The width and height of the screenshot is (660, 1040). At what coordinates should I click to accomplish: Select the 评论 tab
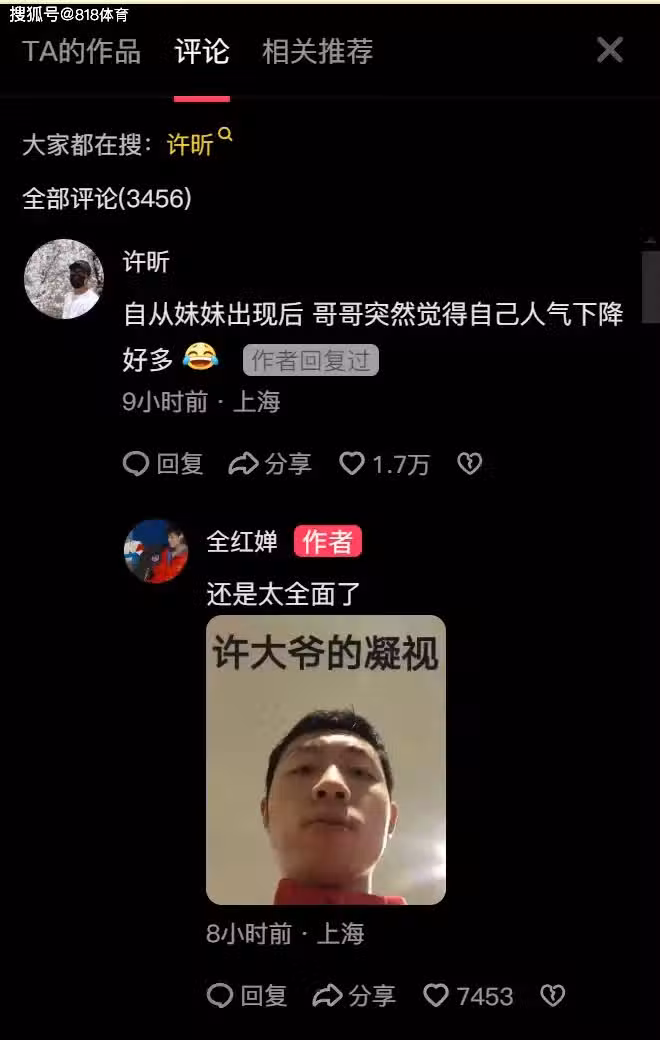(202, 52)
